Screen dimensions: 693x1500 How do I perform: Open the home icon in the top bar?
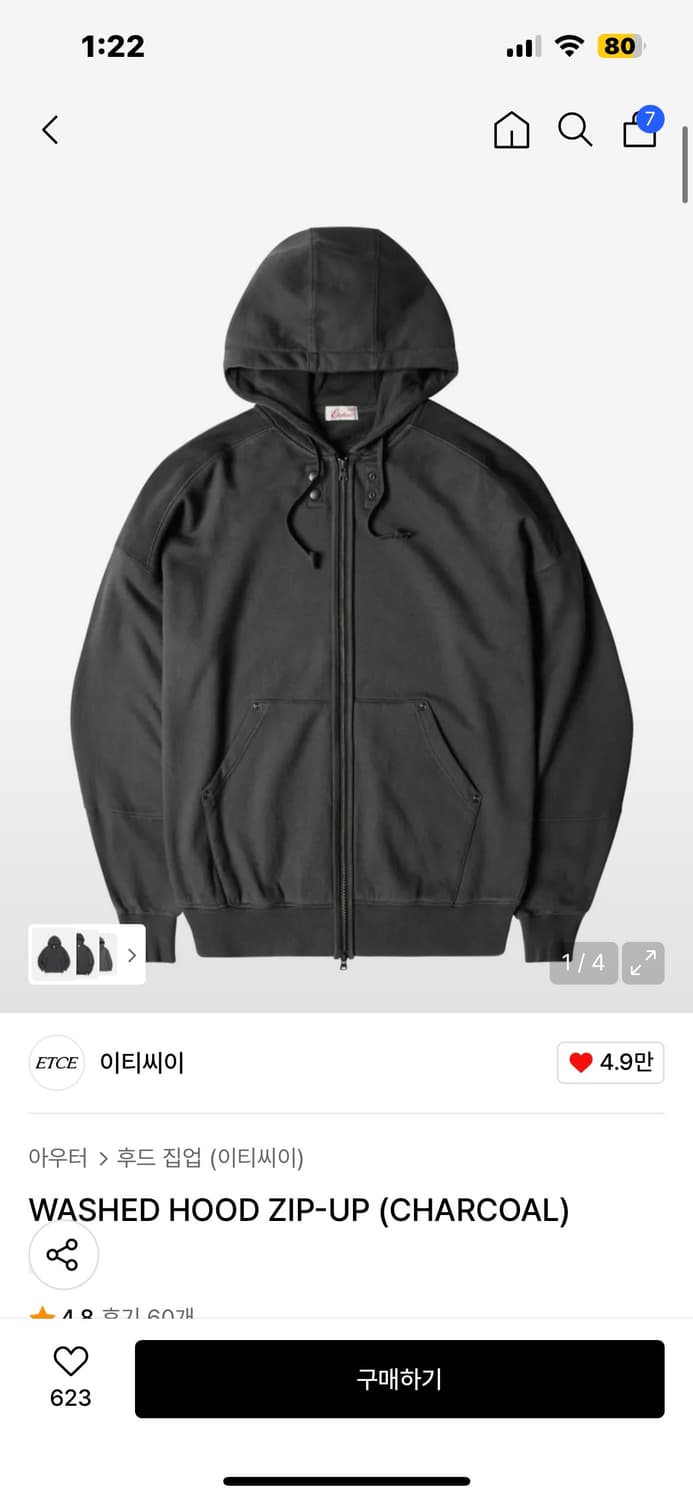point(511,130)
